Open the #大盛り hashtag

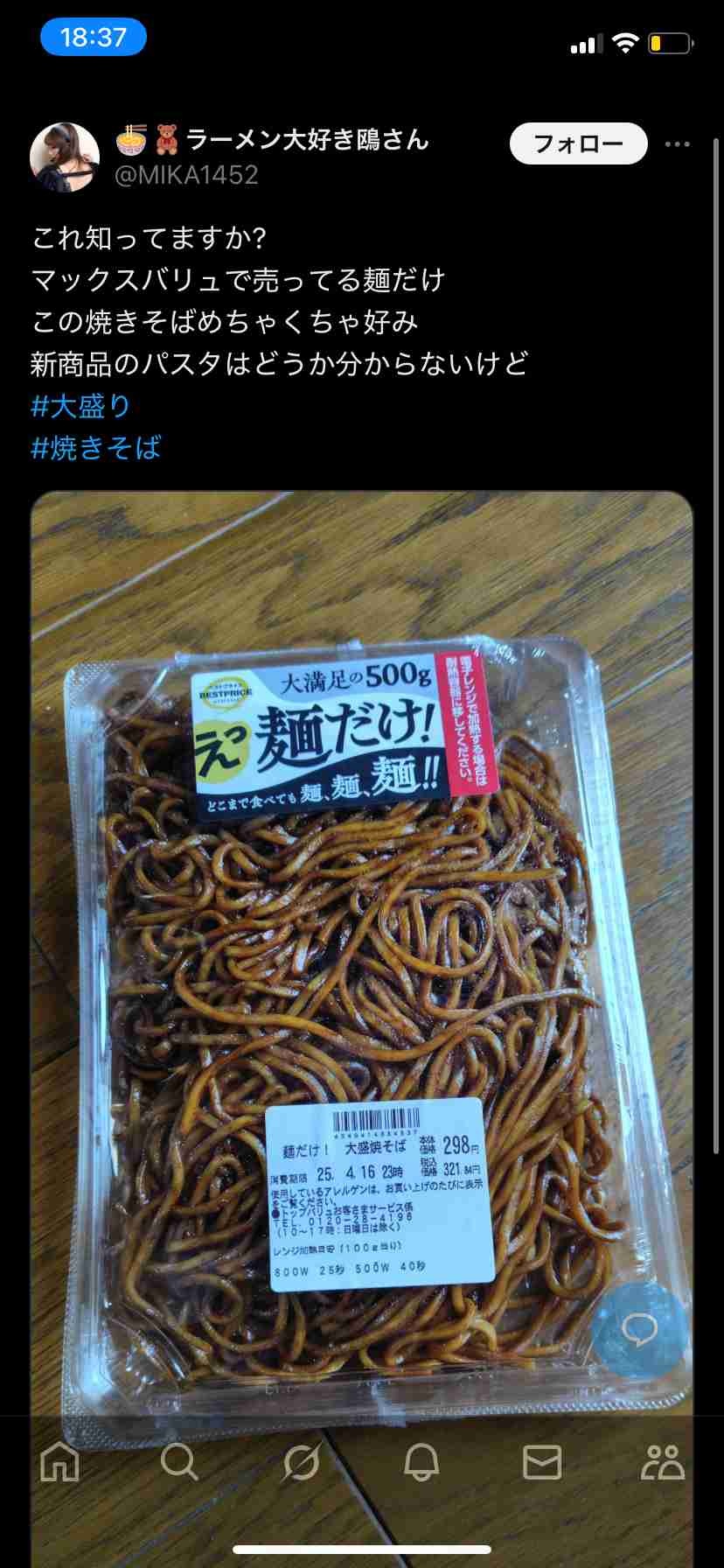81,406
